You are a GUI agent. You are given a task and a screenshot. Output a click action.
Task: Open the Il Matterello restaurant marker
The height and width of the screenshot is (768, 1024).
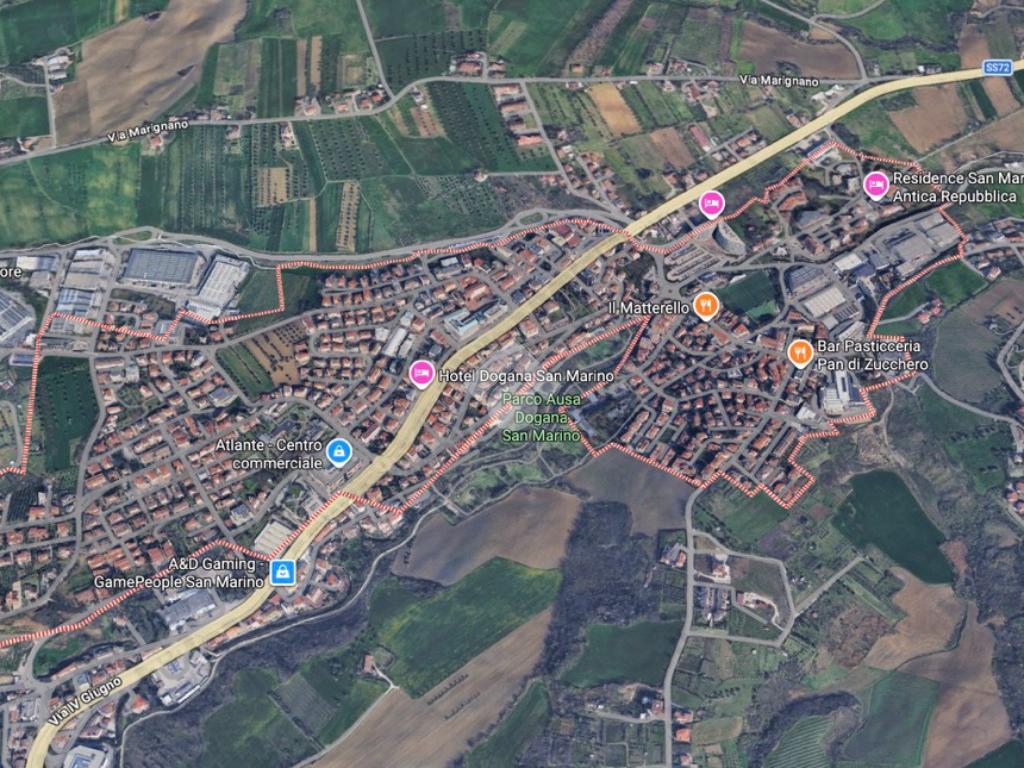coord(706,305)
